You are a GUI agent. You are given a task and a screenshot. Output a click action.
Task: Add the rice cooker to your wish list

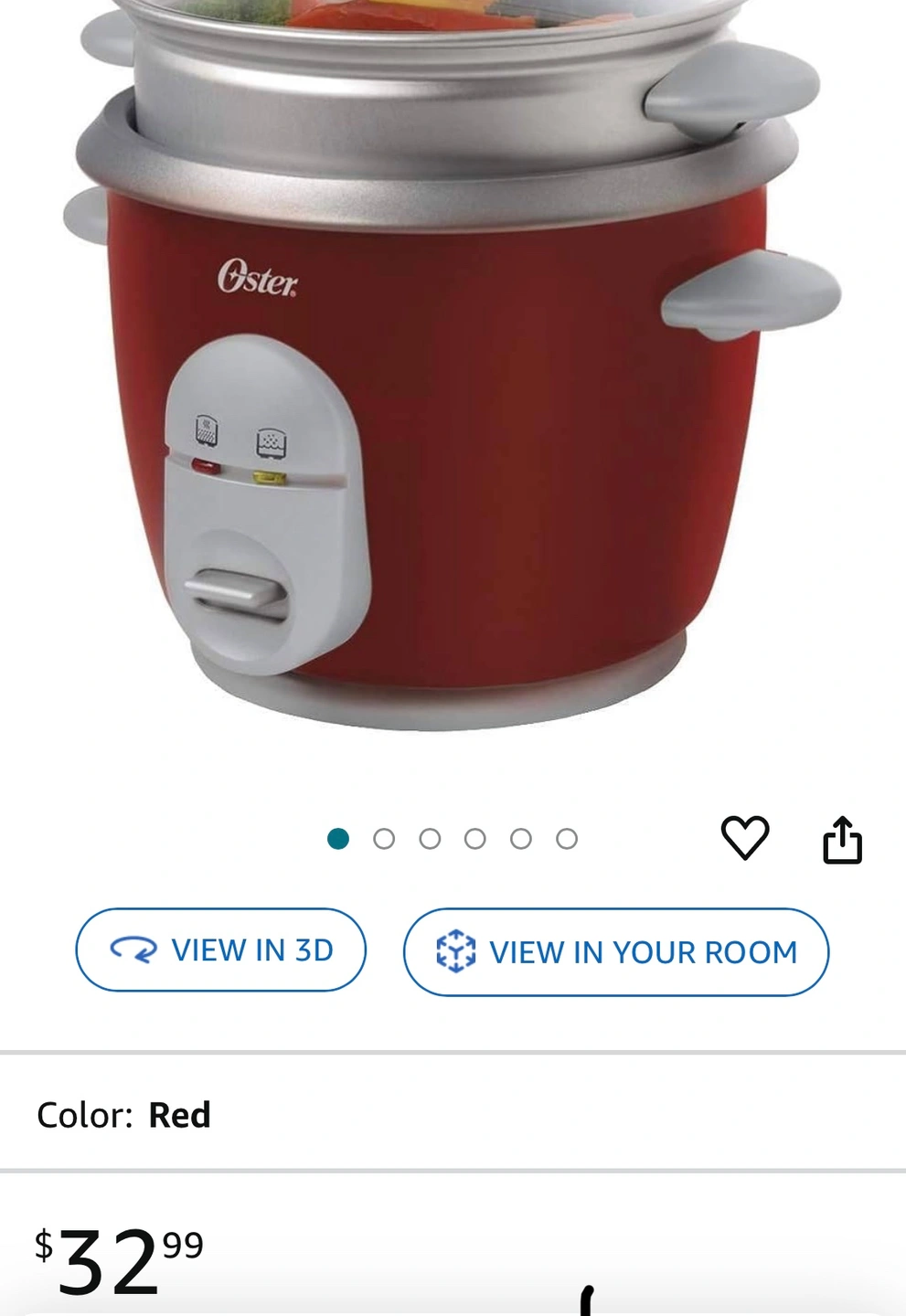point(745,837)
